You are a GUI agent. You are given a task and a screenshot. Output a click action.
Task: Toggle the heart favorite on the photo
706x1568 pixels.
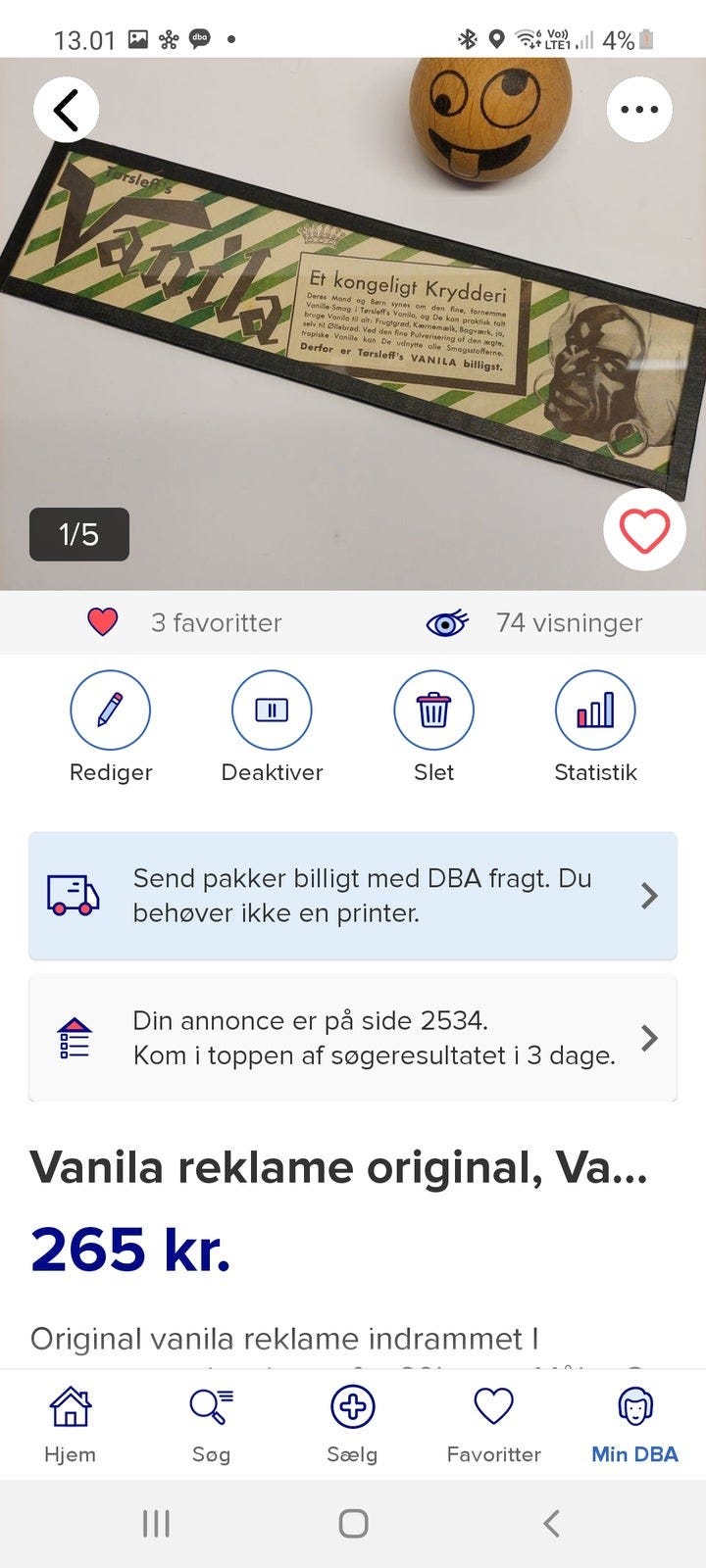coord(644,529)
